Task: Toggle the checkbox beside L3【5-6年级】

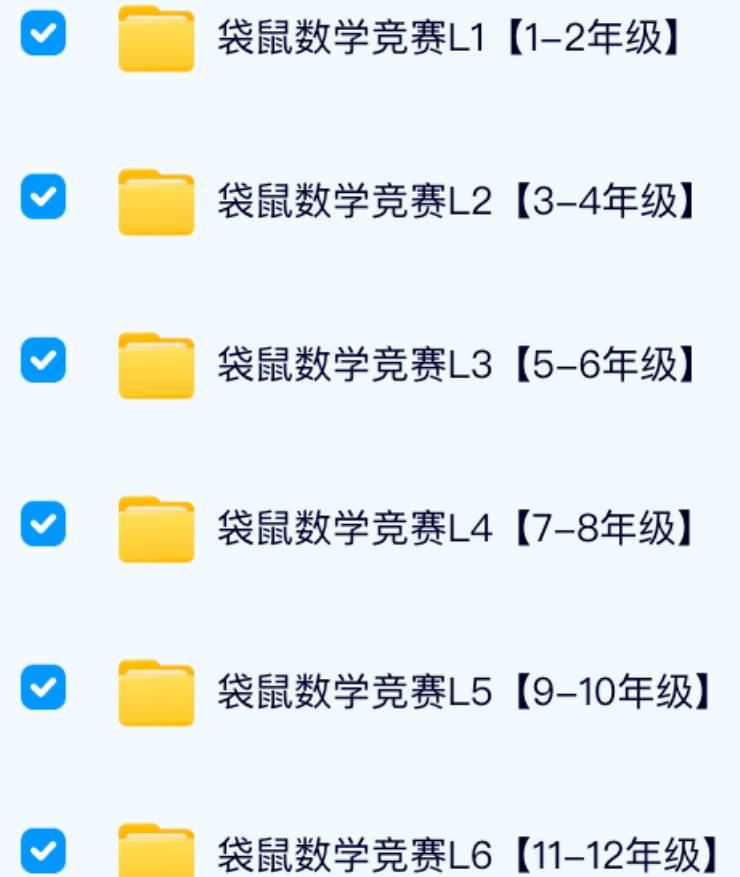Action: (x=43, y=360)
